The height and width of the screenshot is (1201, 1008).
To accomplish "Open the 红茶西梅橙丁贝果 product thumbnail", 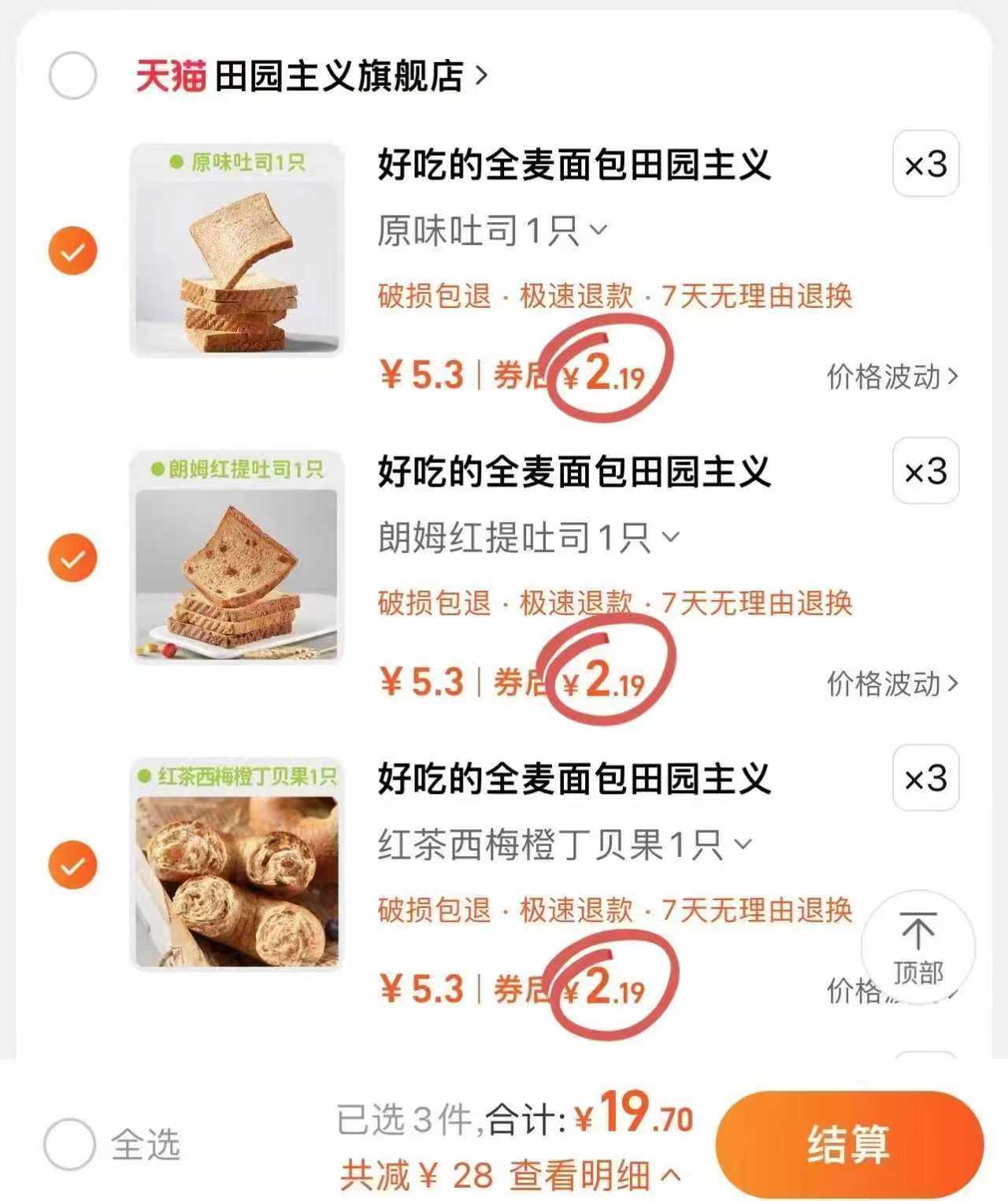I will pyautogui.click(x=236, y=862).
